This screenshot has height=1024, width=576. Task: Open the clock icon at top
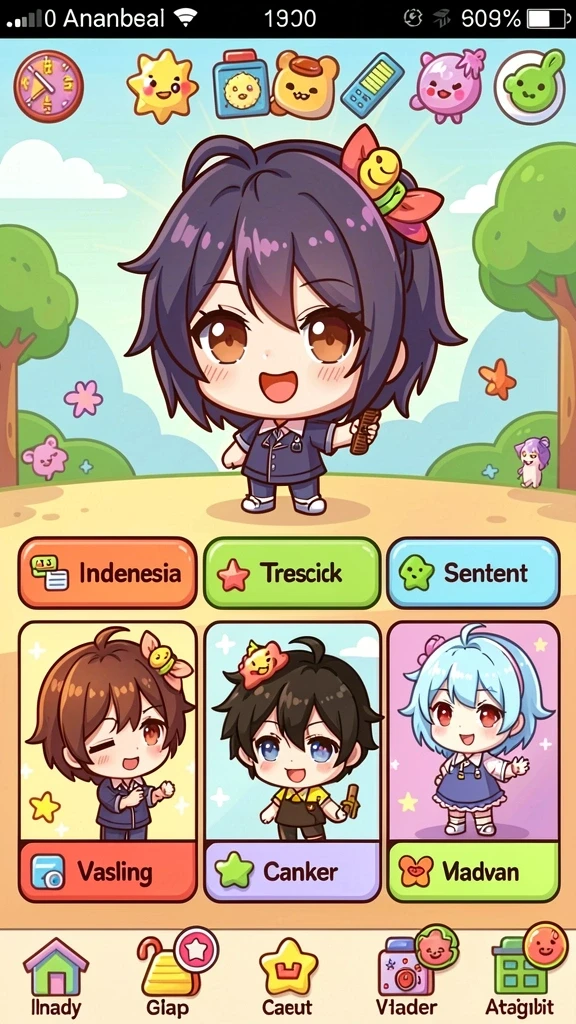click(x=48, y=87)
